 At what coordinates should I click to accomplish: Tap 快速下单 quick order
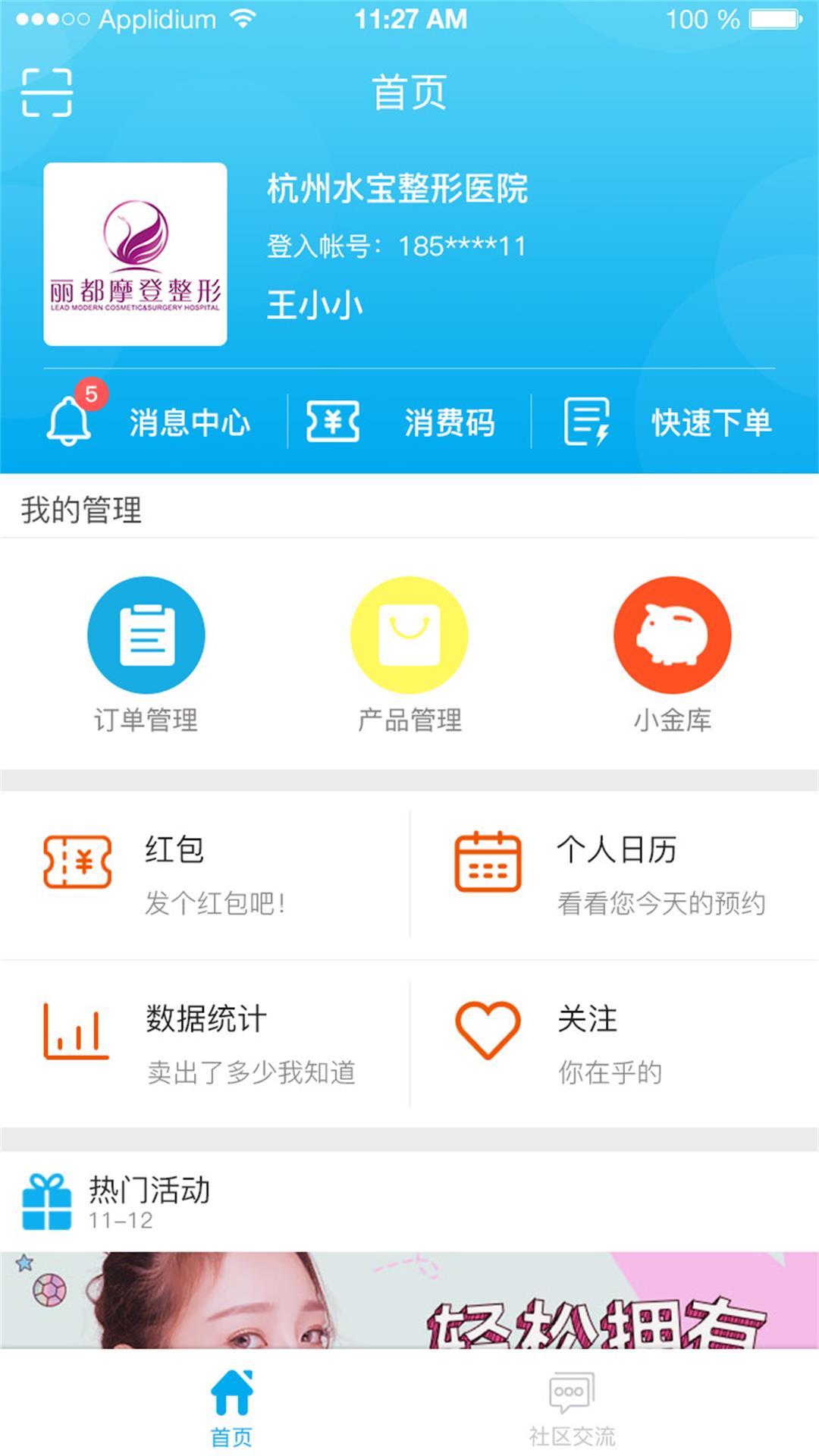pyautogui.click(x=669, y=422)
